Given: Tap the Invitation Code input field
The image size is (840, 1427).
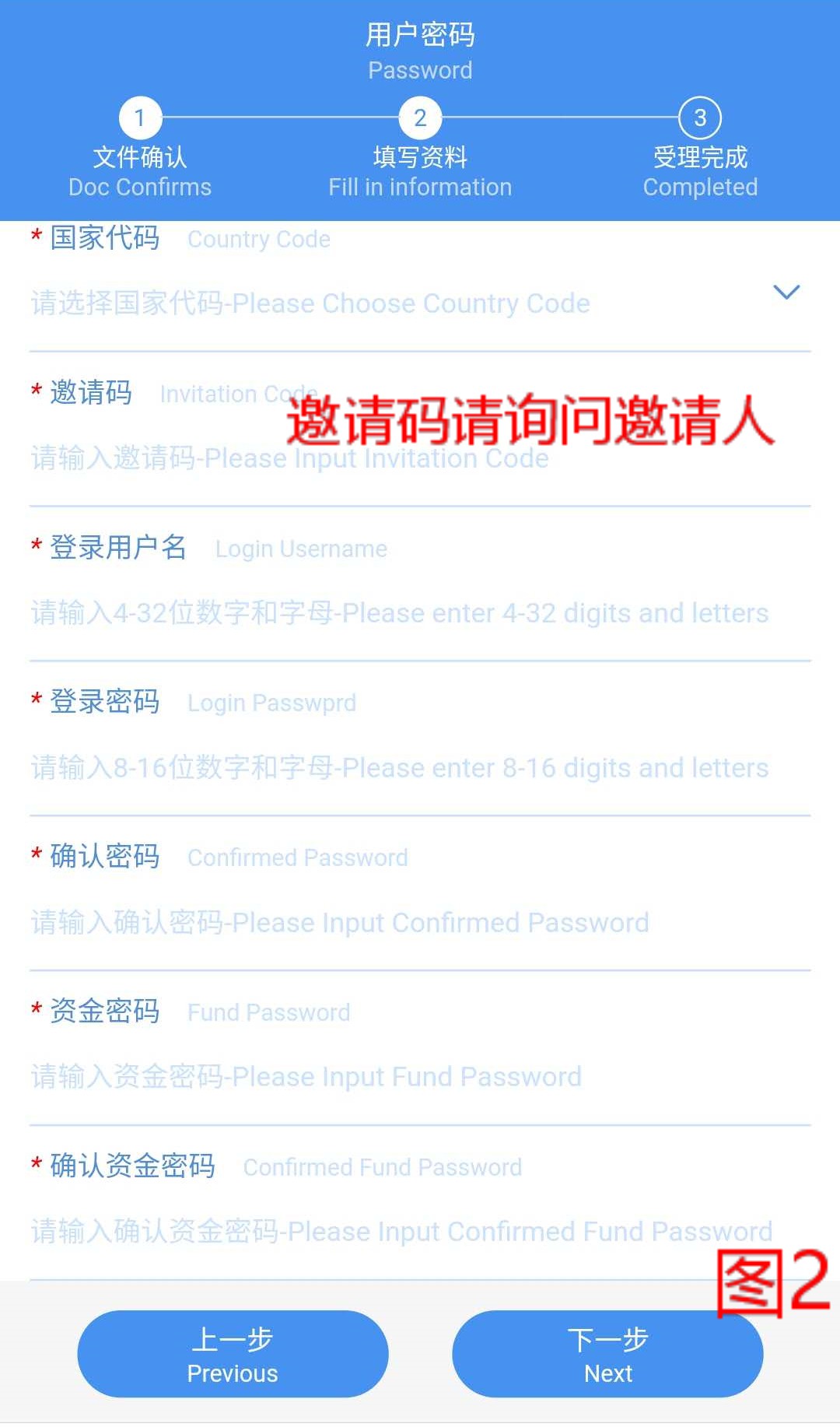Looking at the screenshot, I should click(420, 459).
